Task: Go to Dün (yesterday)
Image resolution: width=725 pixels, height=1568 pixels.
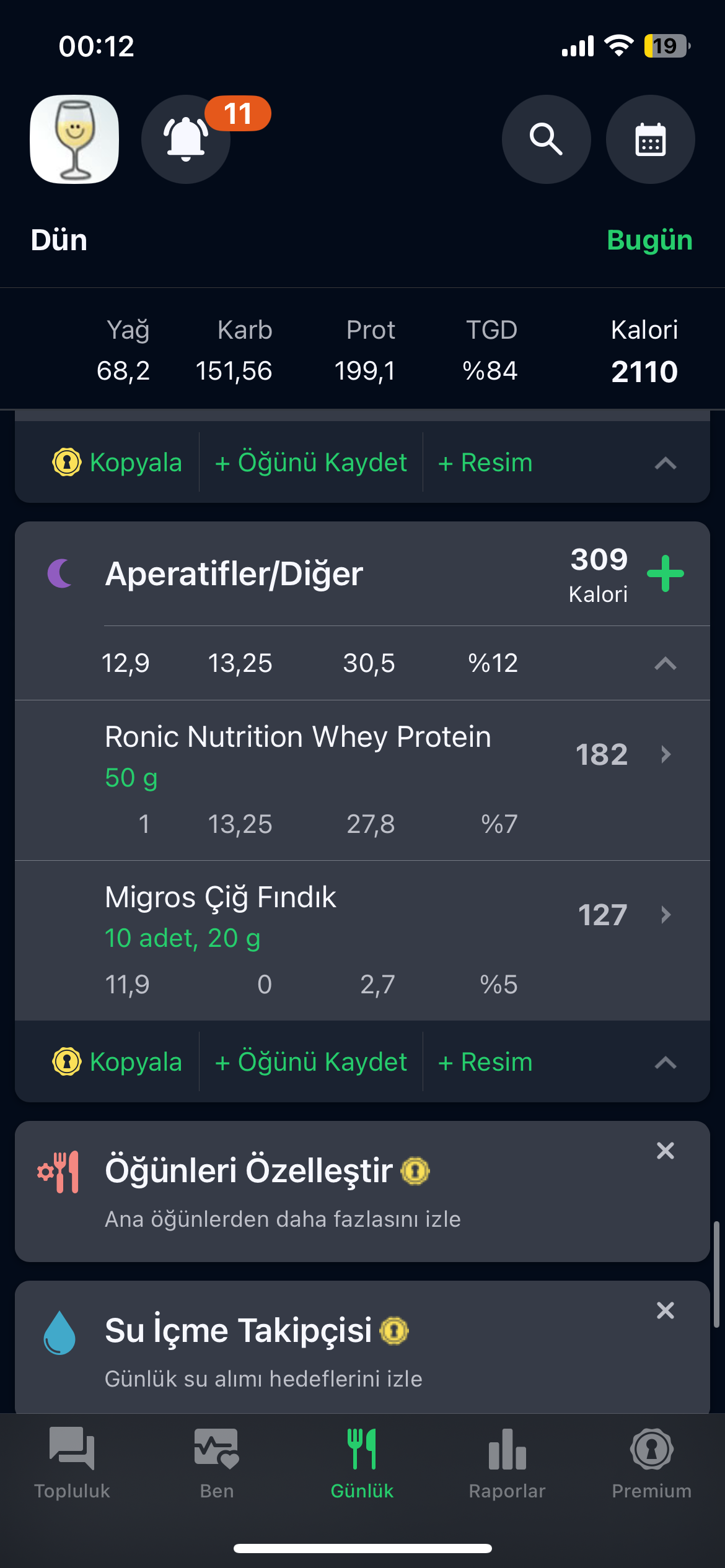Action: [59, 240]
